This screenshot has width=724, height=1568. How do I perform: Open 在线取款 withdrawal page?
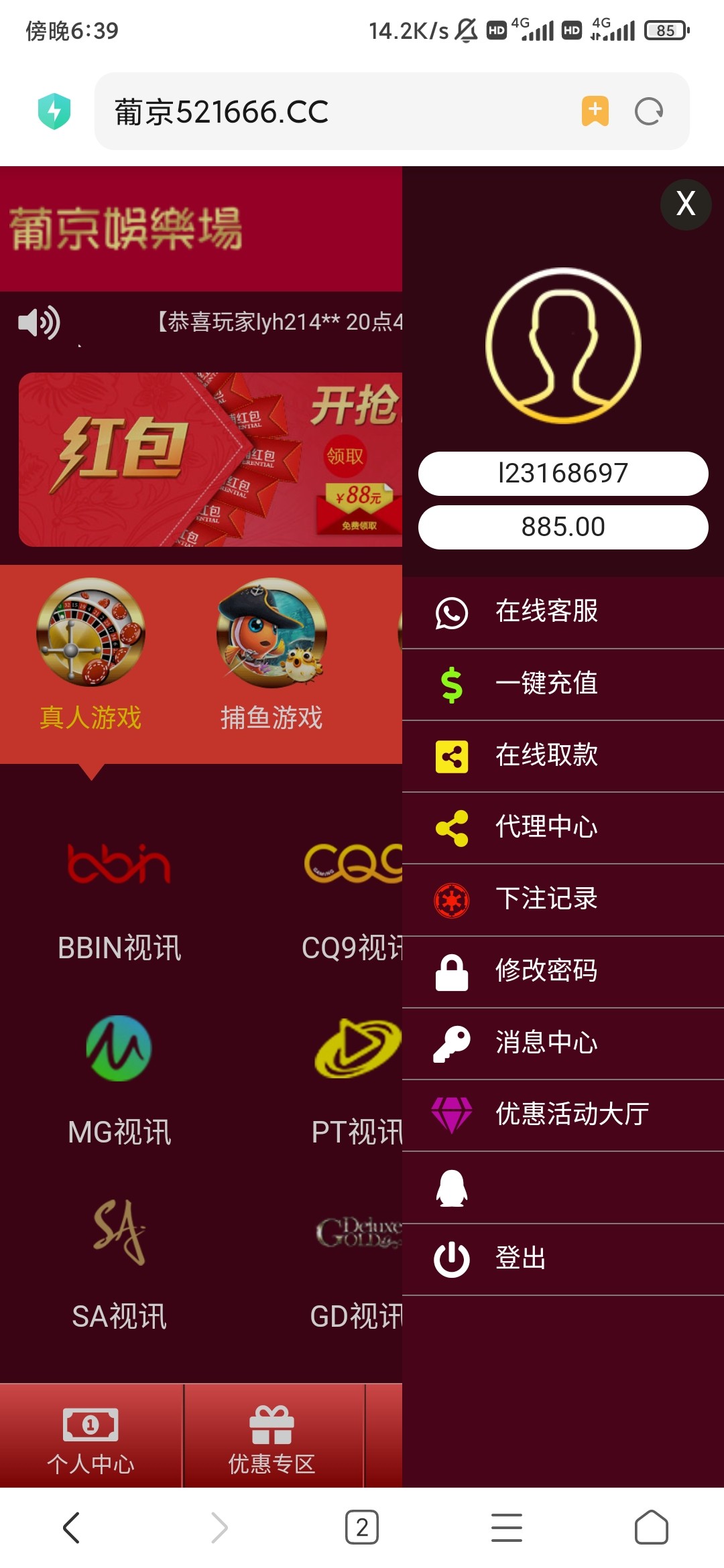pyautogui.click(x=546, y=756)
